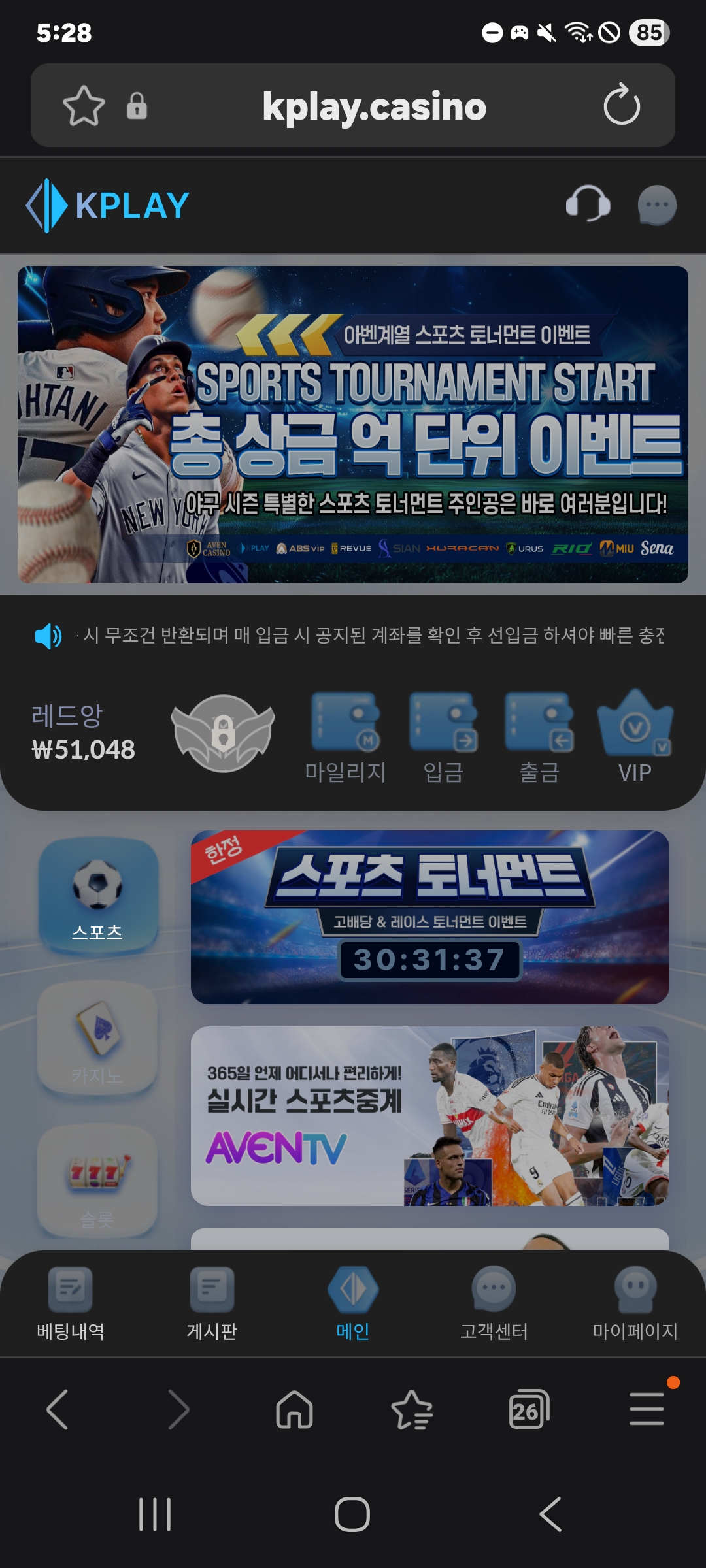The image size is (706, 1568).
Task: Open the browser tabs count button
Action: (528, 1409)
